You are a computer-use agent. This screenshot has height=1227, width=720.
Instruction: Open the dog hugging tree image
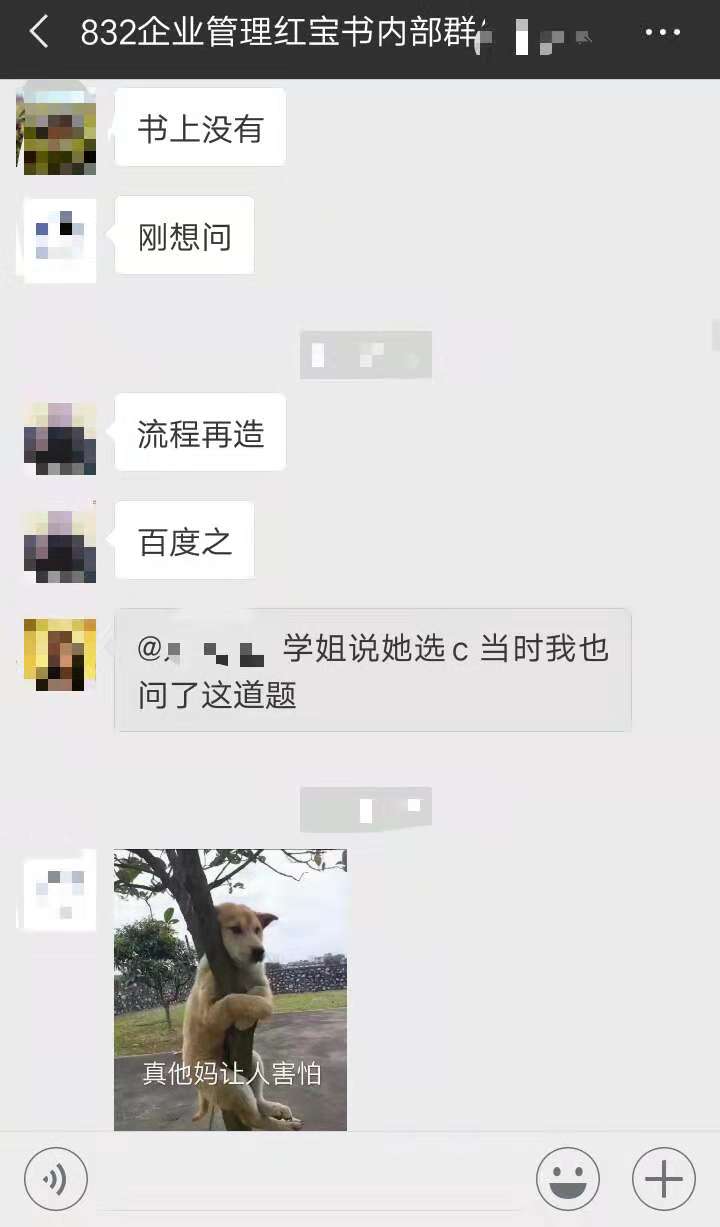(230, 990)
